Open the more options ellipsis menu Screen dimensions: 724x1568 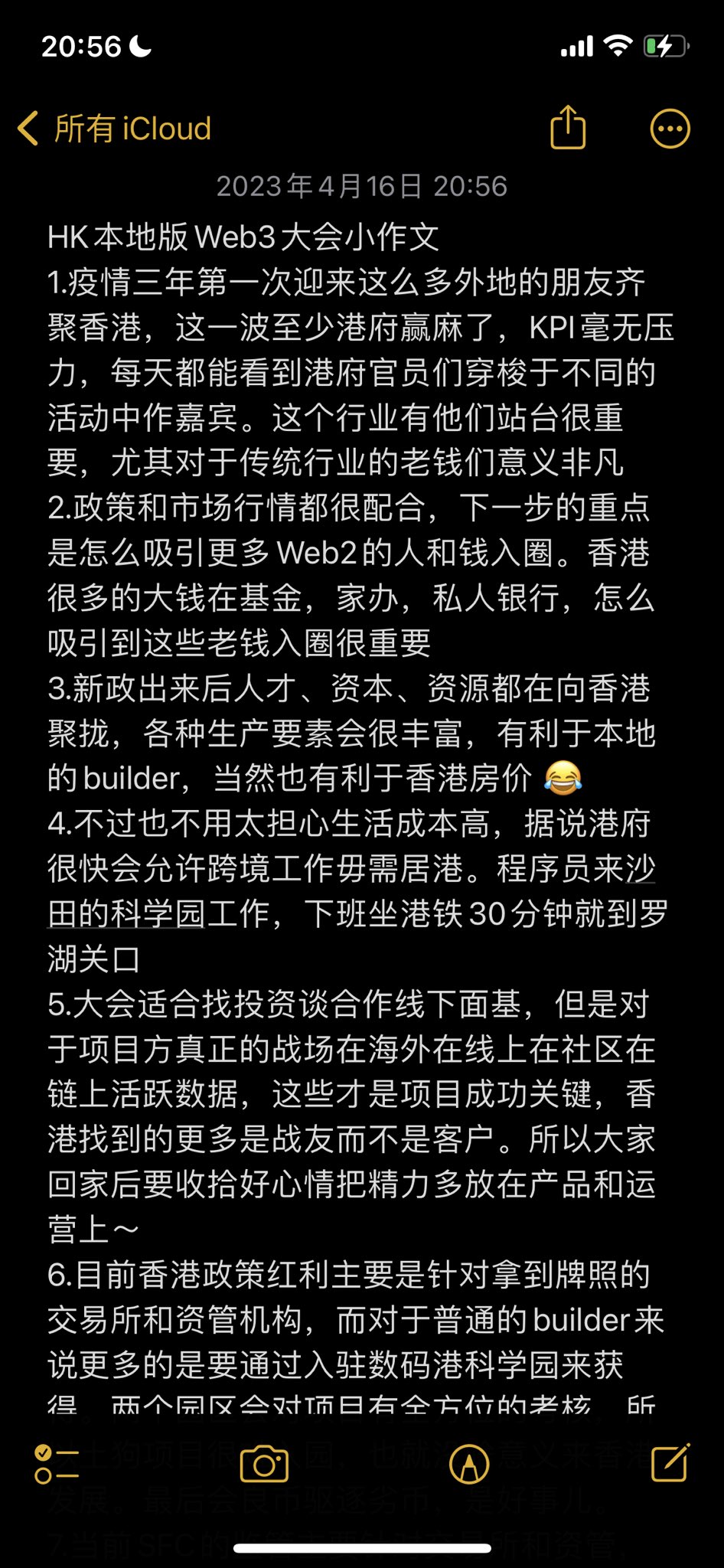(670, 128)
